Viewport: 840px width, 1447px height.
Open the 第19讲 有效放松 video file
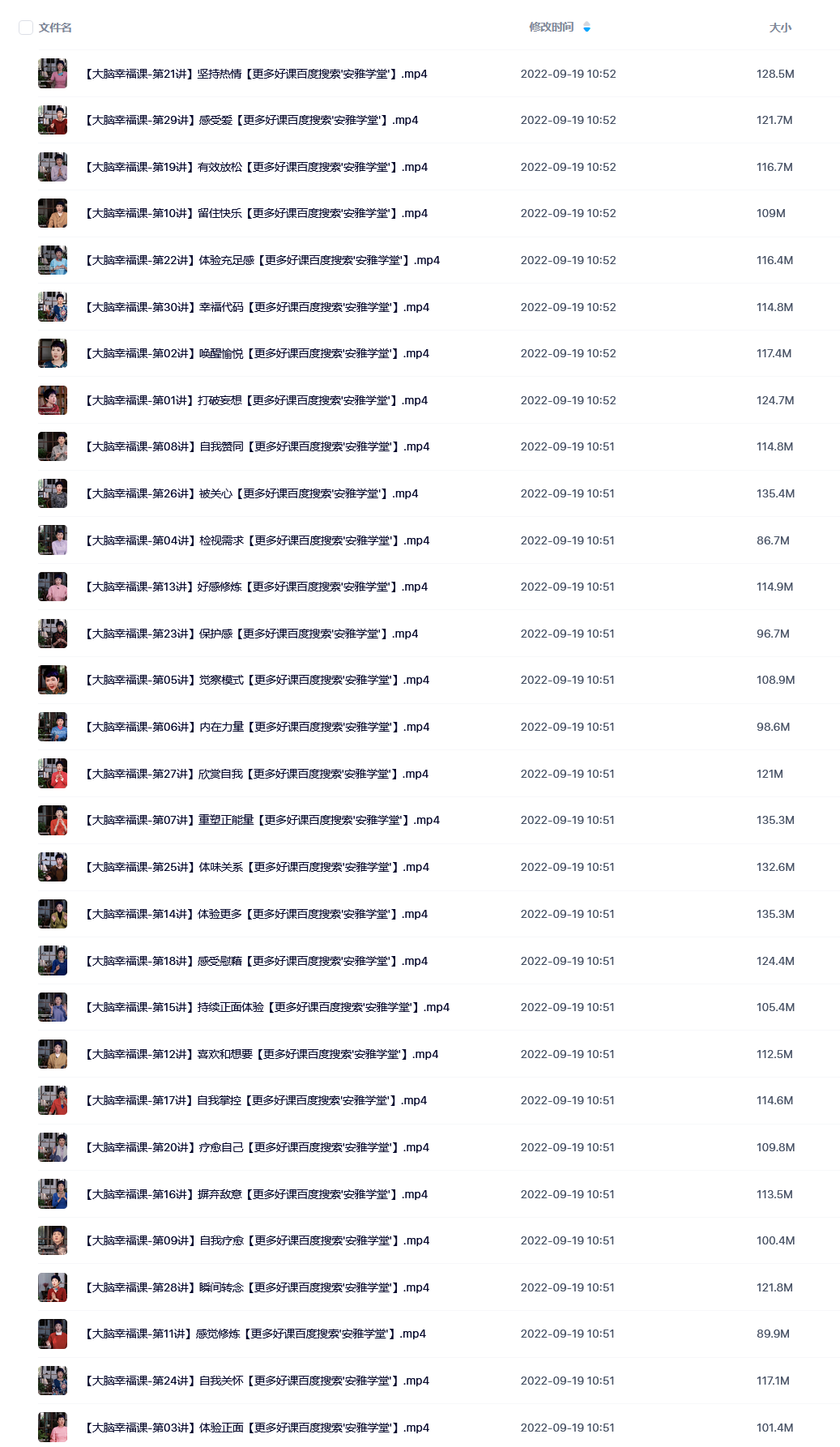pyautogui.click(x=256, y=167)
